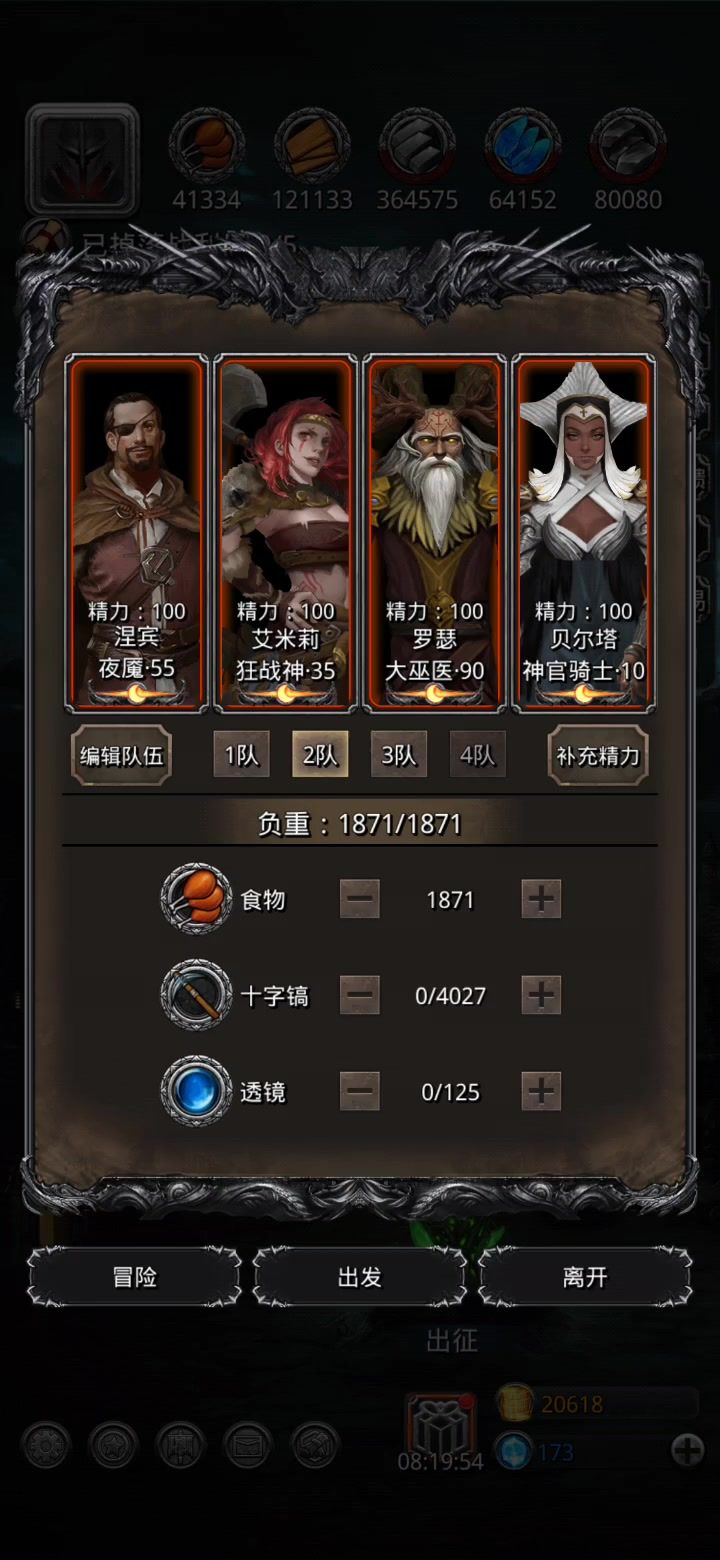Tap 出发 to depart
Image resolution: width=720 pixels, height=1560 pixels.
(x=360, y=1277)
